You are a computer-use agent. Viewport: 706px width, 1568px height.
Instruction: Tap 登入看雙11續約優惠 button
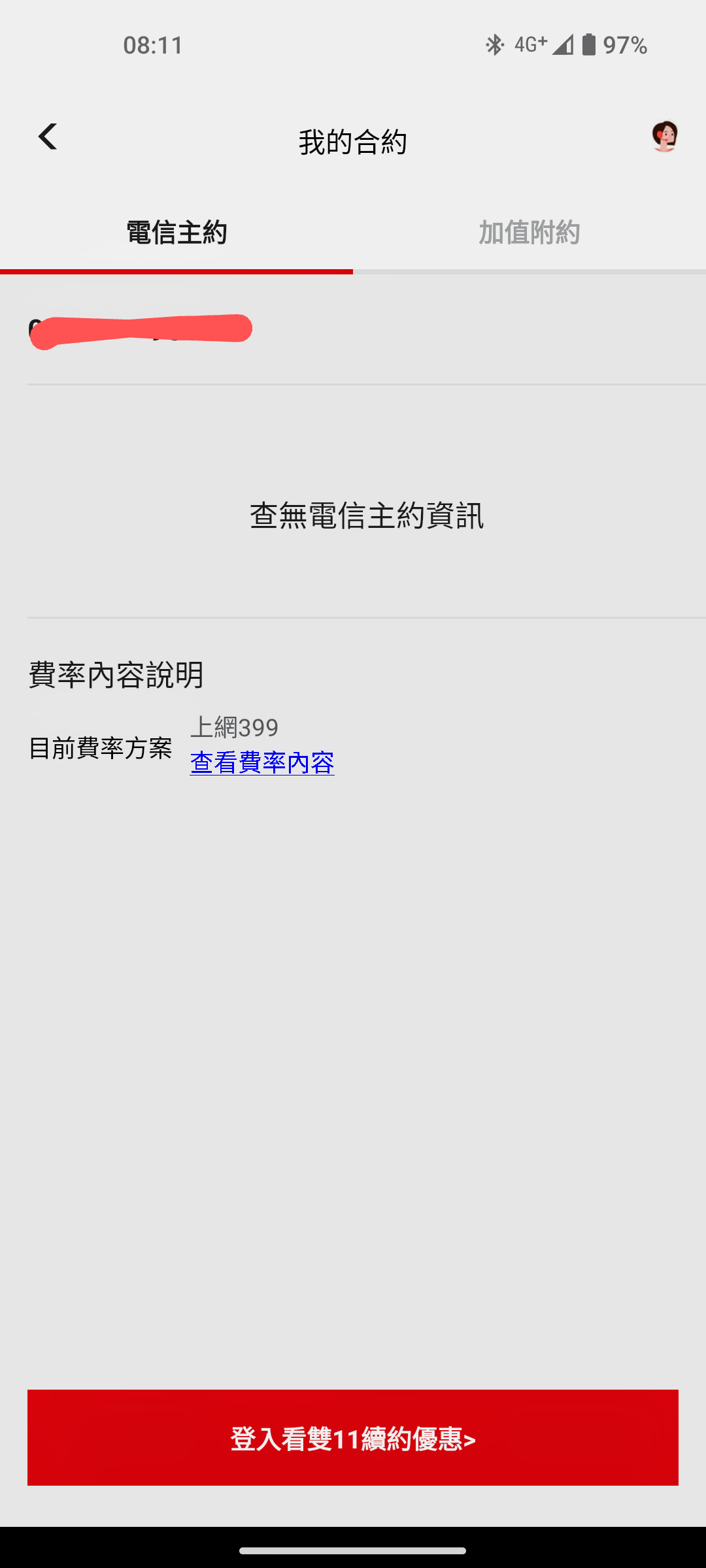tap(353, 1439)
